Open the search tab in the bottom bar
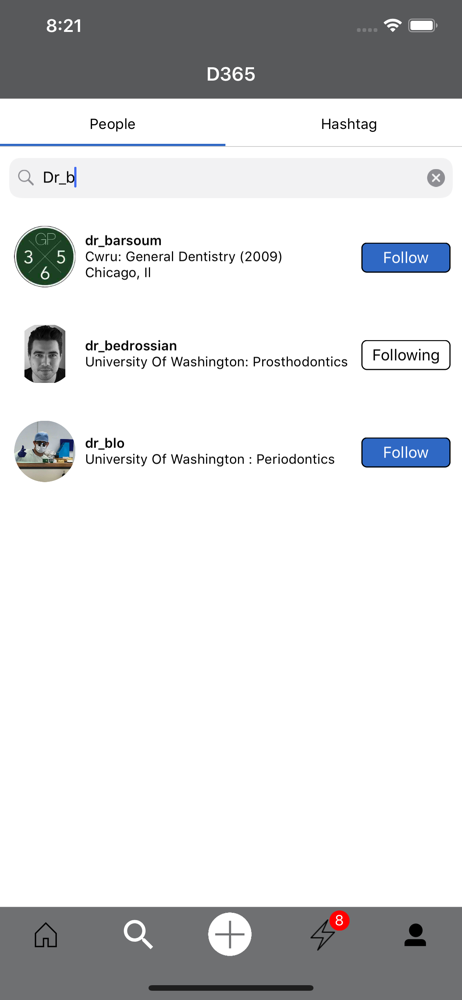Image resolution: width=462 pixels, height=1000 pixels. pos(138,935)
